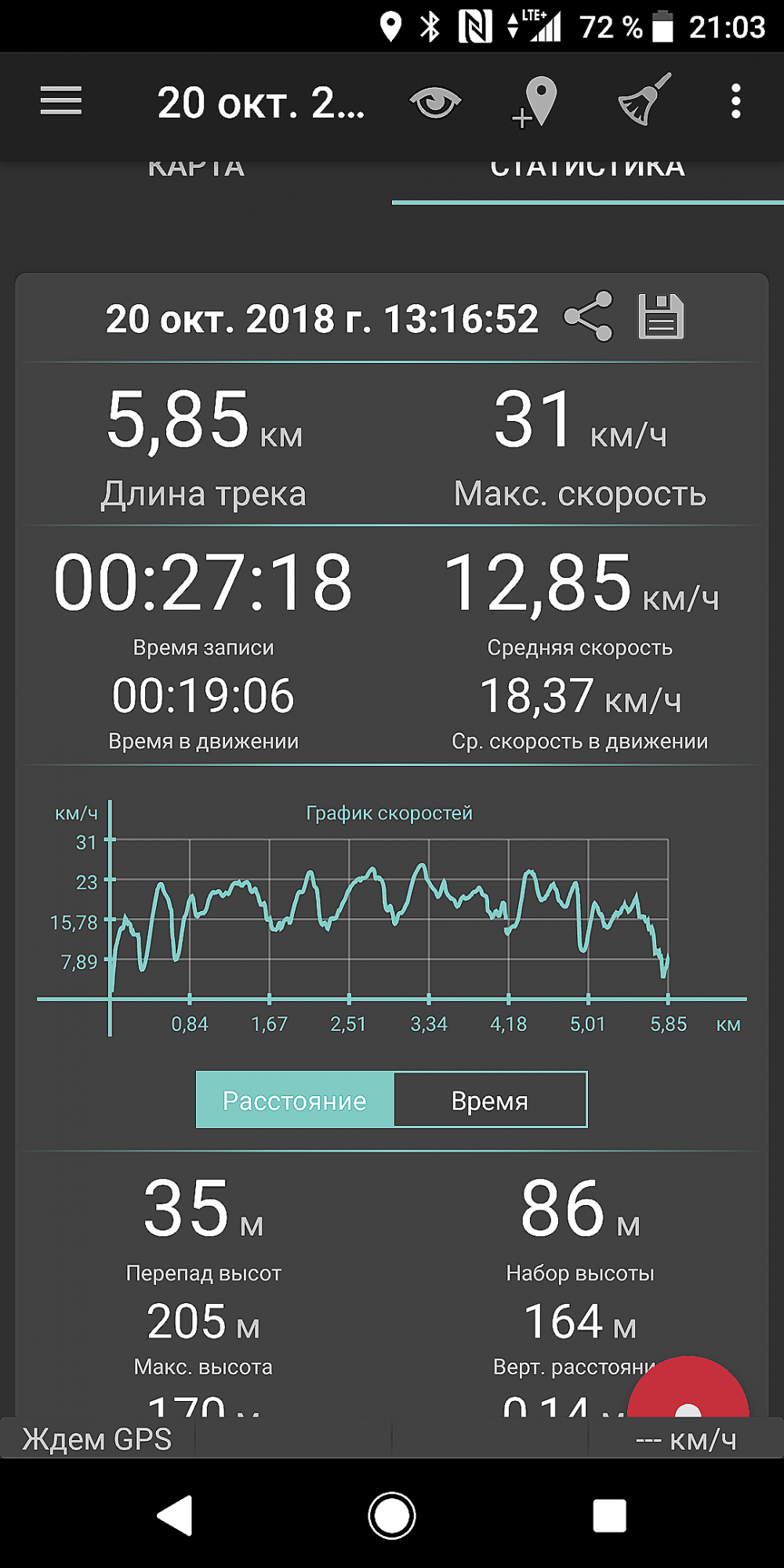This screenshot has height=1568, width=784.
Task: Tap the eye visibility icon
Action: click(x=435, y=103)
